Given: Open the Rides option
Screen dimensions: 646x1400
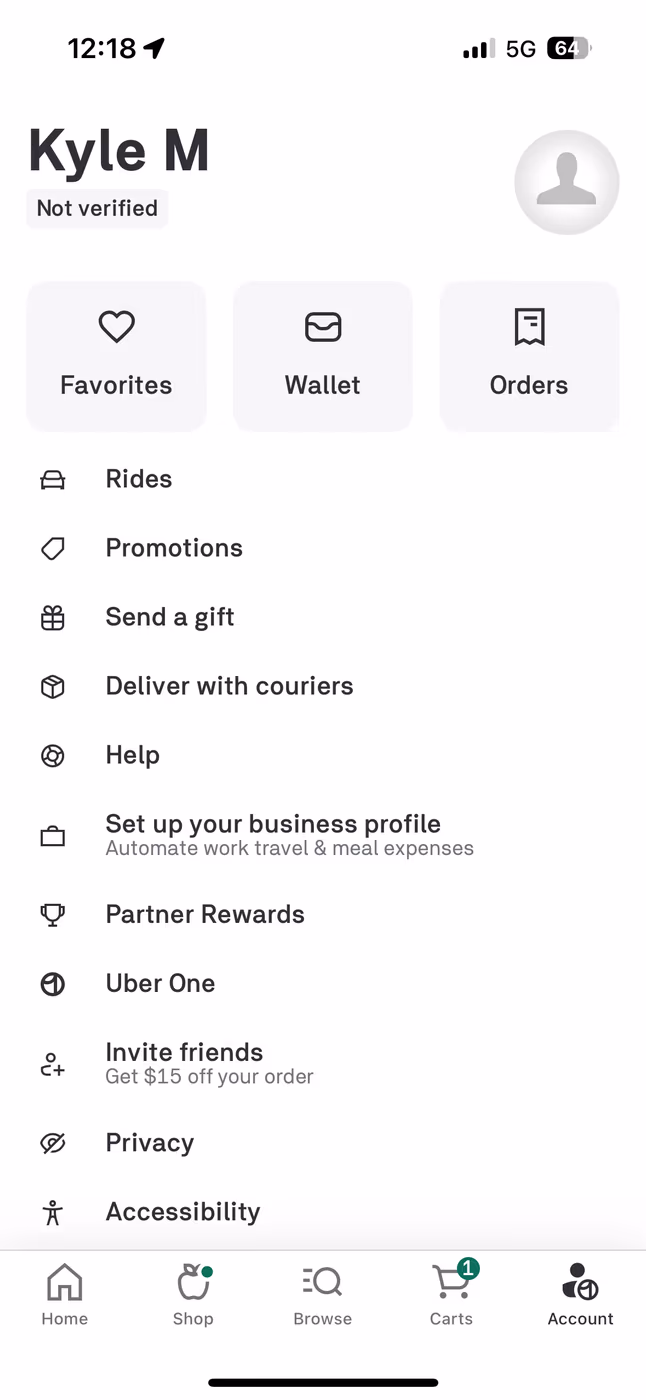Looking at the screenshot, I should point(323,479).
